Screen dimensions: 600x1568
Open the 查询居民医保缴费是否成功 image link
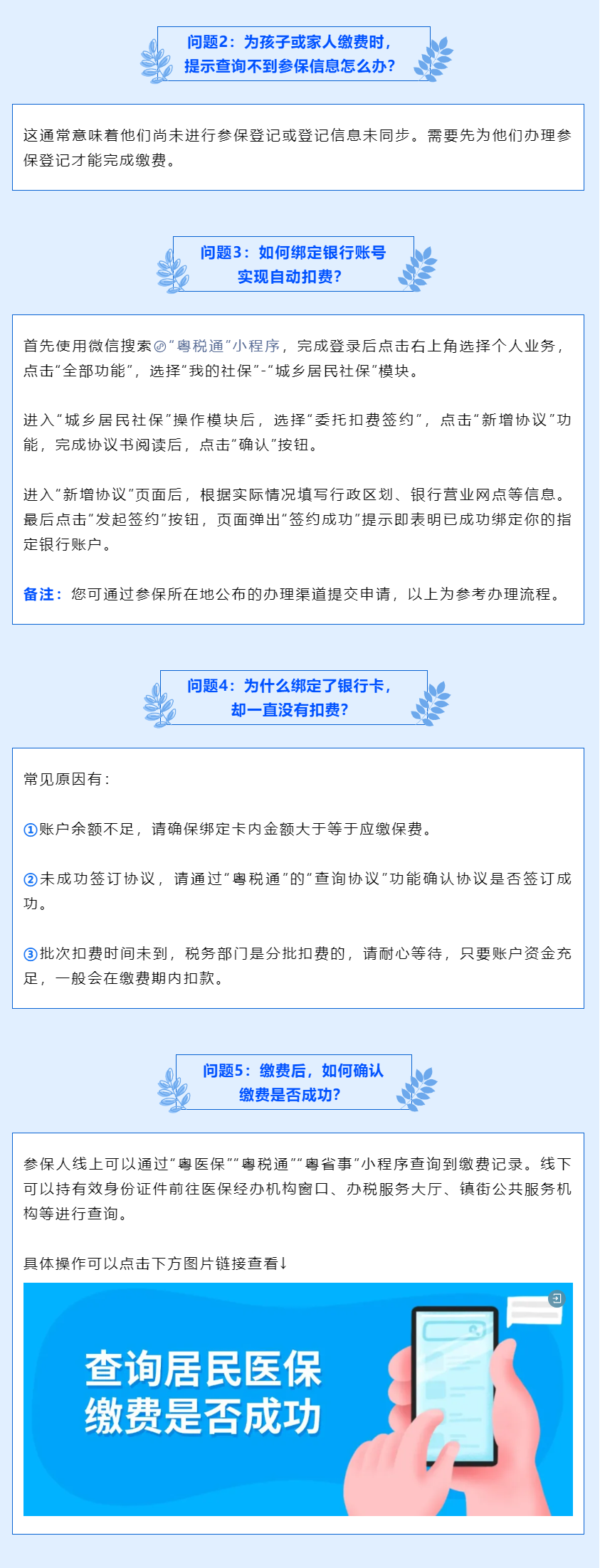(298, 1399)
